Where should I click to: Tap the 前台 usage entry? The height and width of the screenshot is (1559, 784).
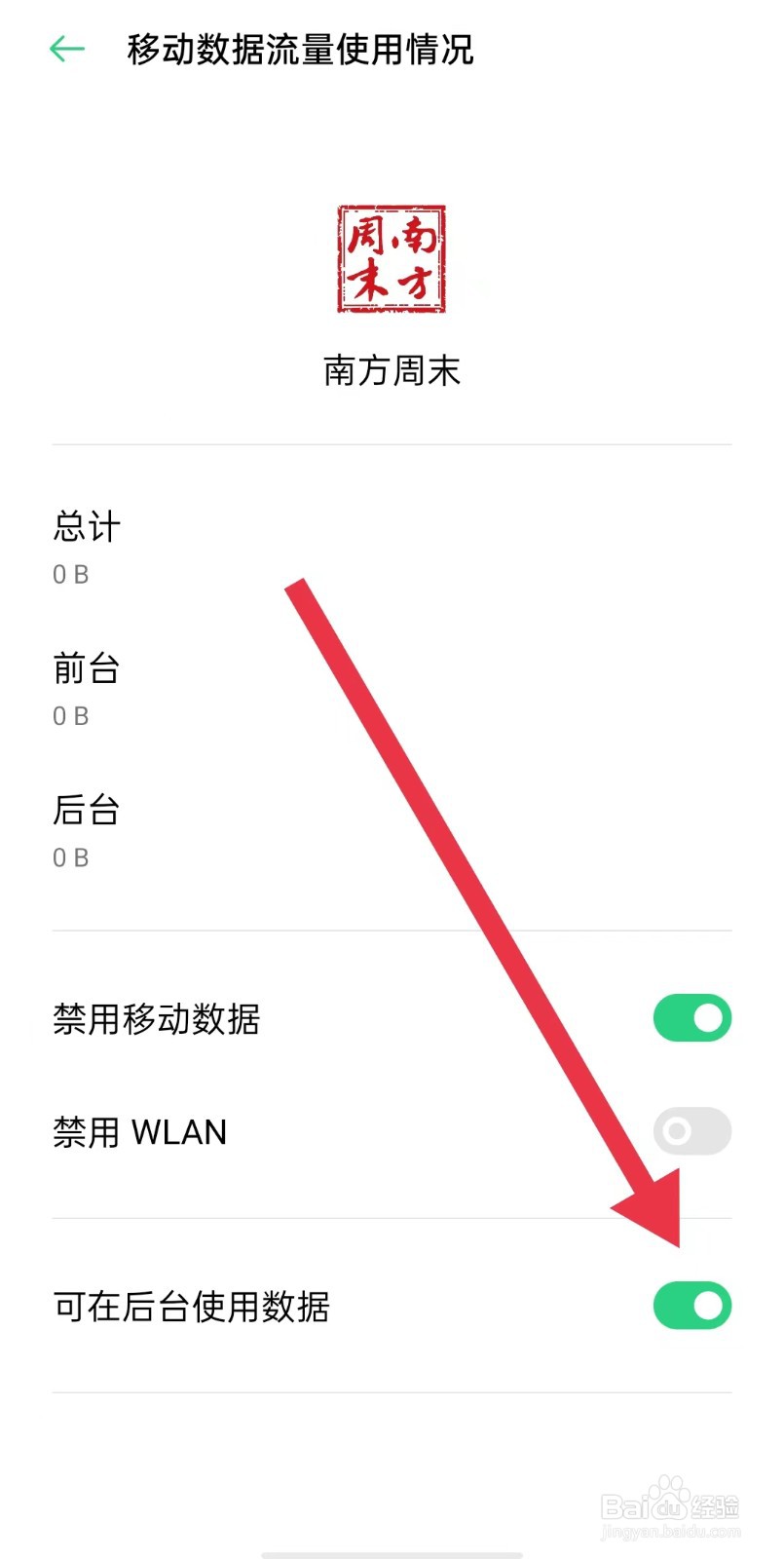tap(87, 669)
